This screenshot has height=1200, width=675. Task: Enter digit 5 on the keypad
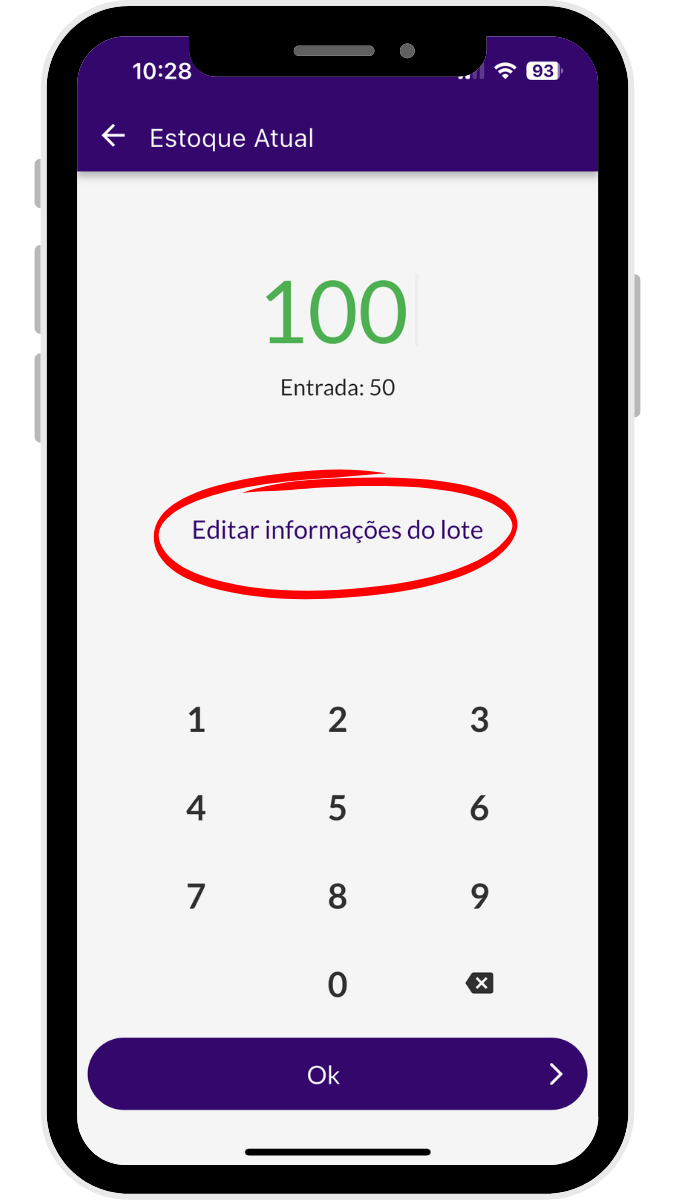pos(338,808)
